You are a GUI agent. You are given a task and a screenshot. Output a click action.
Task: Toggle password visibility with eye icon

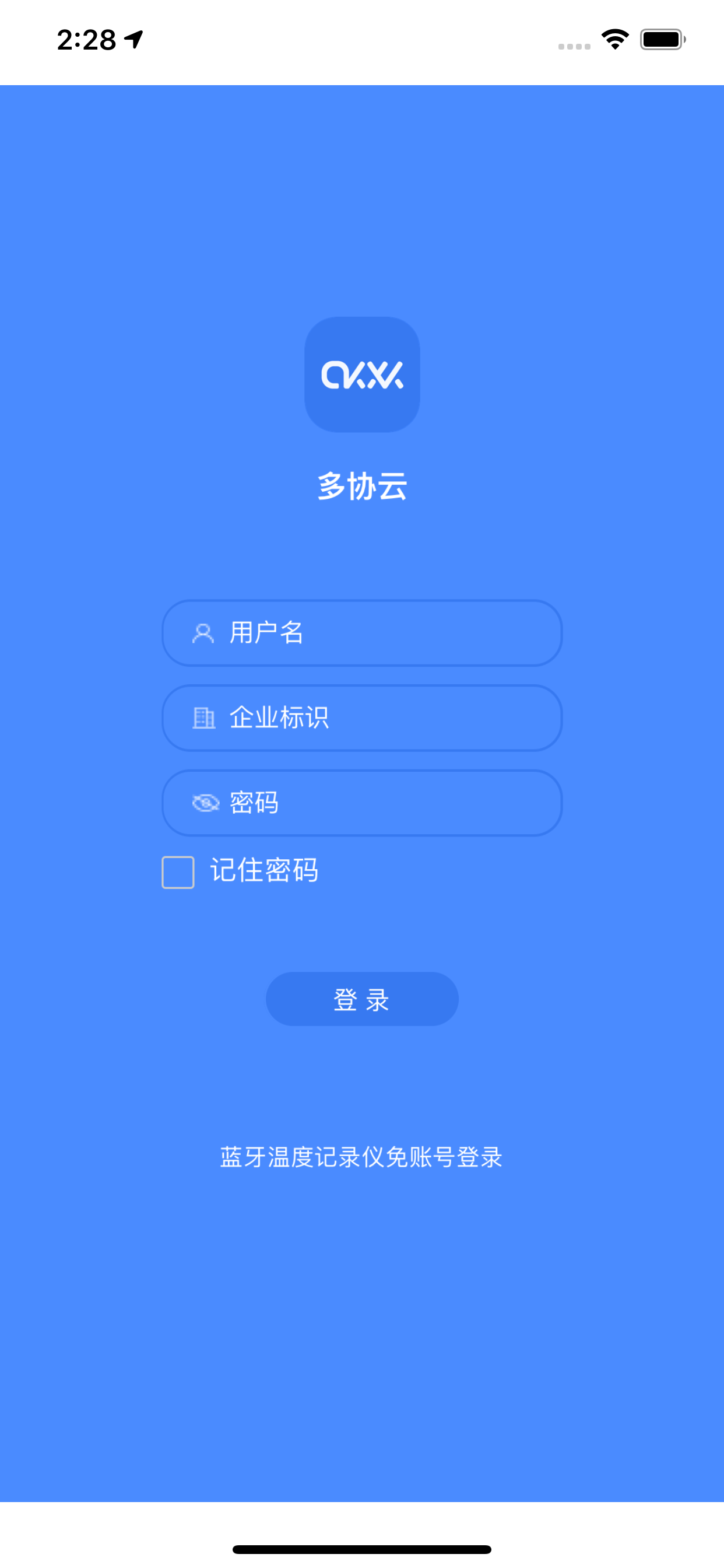point(205,803)
